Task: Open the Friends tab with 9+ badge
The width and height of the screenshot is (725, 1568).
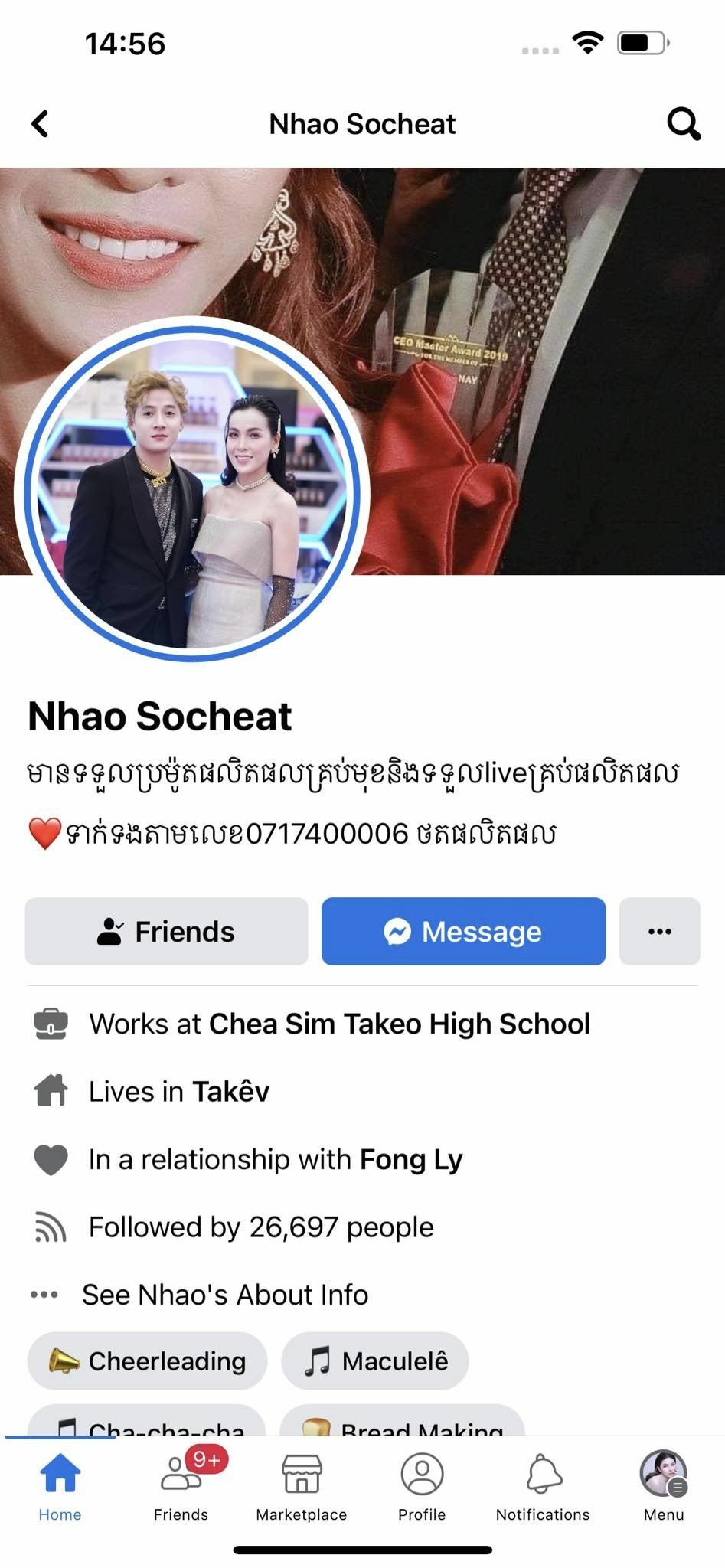Action: point(181,1485)
